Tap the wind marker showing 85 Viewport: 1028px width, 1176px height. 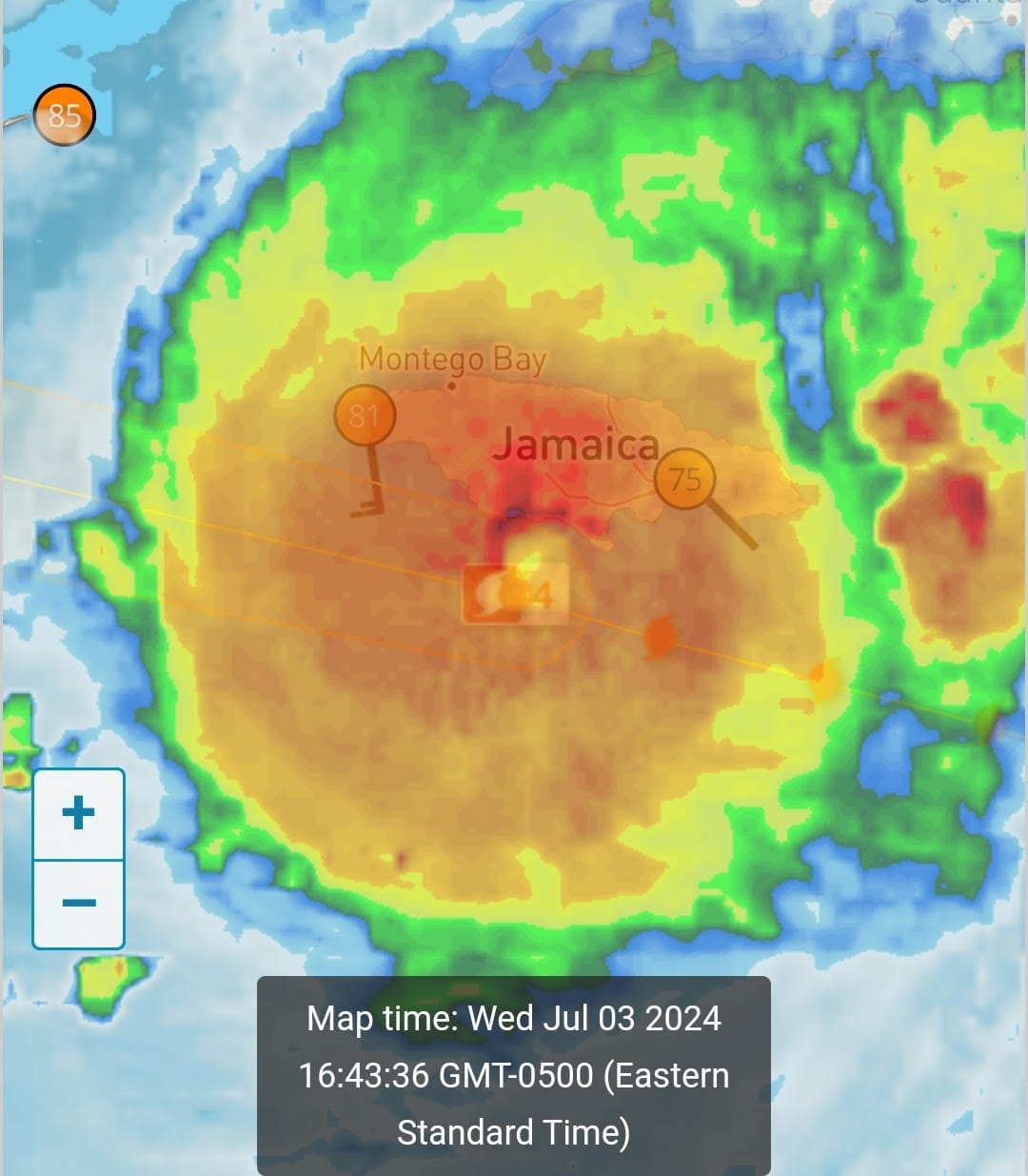tap(65, 115)
